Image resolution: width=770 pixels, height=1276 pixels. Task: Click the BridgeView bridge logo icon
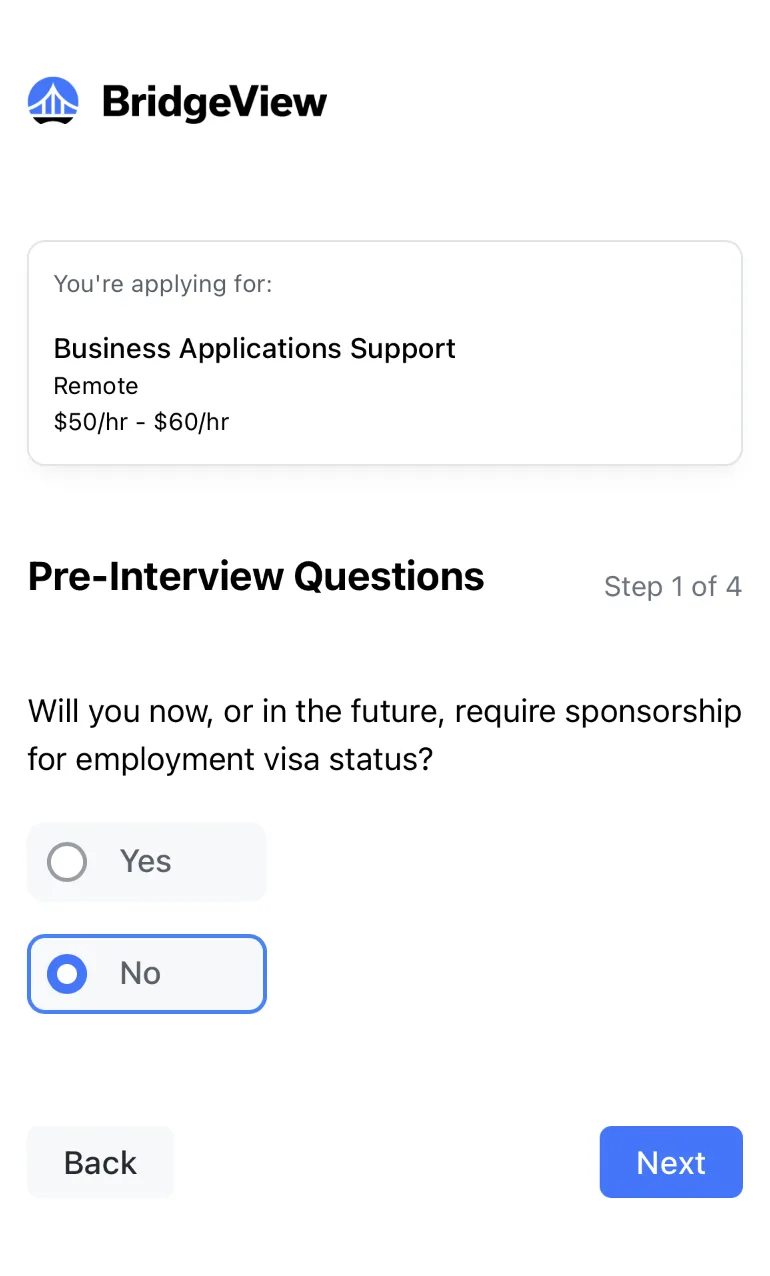[x=52, y=100]
